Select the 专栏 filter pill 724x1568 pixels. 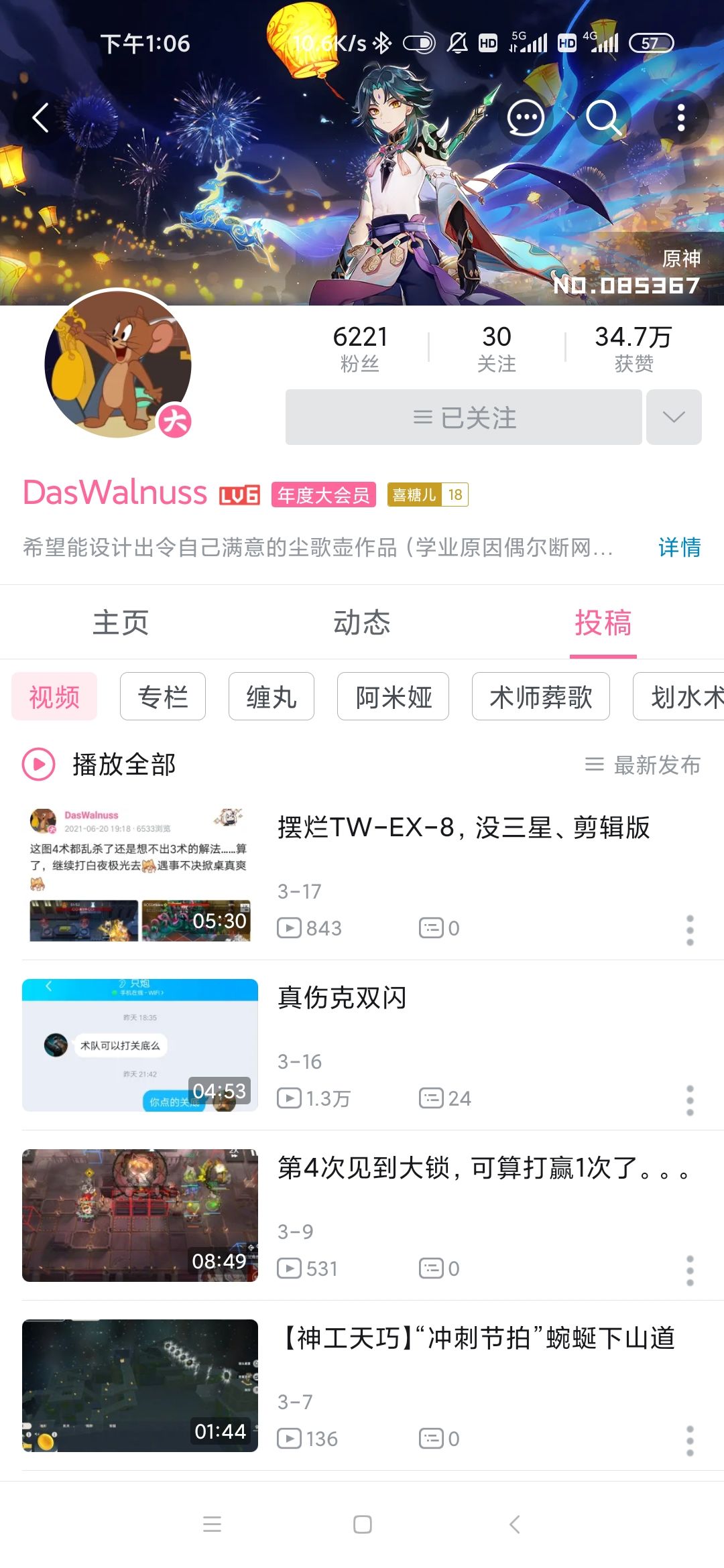tap(162, 697)
